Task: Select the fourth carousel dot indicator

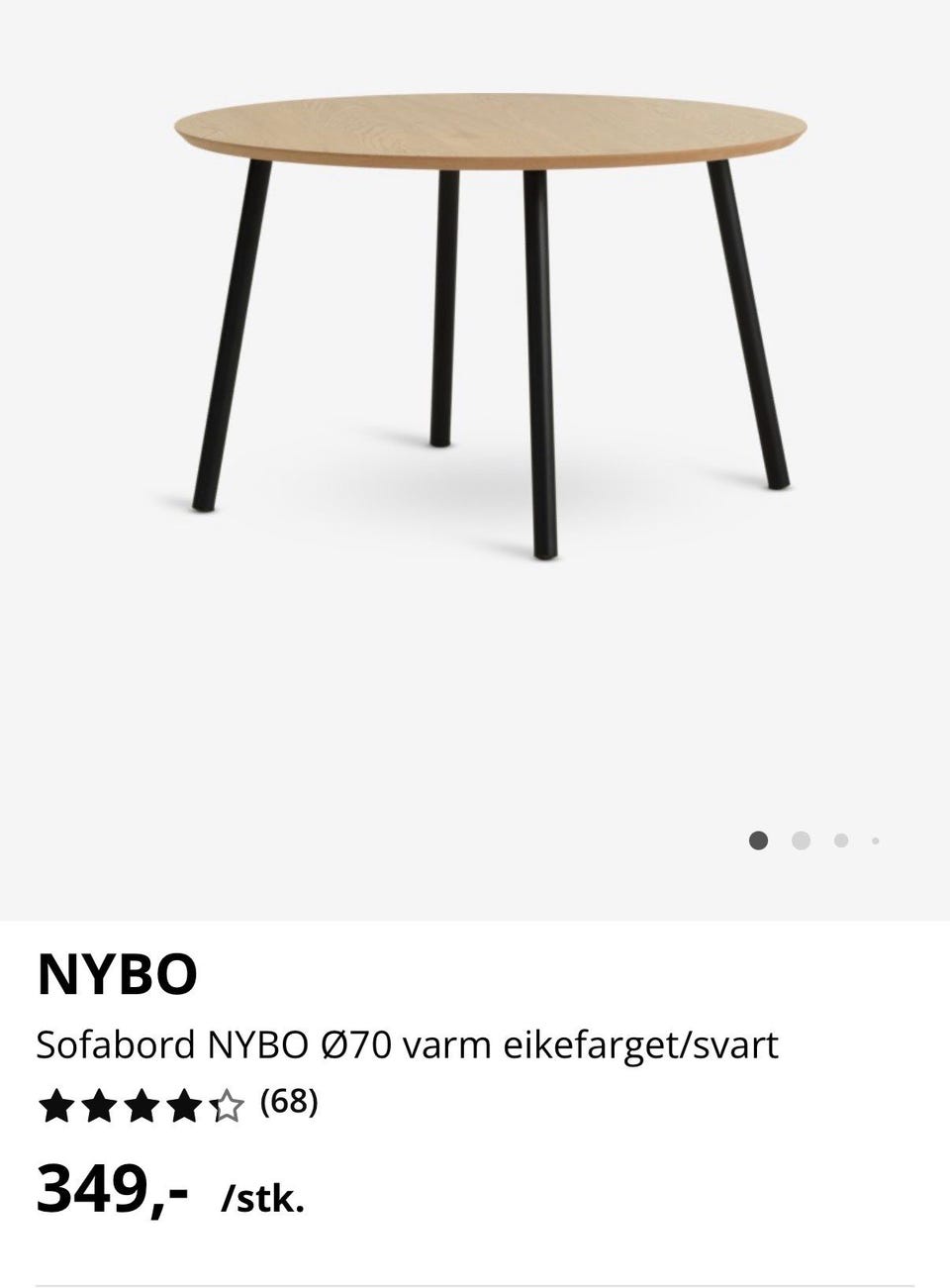Action: tap(877, 840)
